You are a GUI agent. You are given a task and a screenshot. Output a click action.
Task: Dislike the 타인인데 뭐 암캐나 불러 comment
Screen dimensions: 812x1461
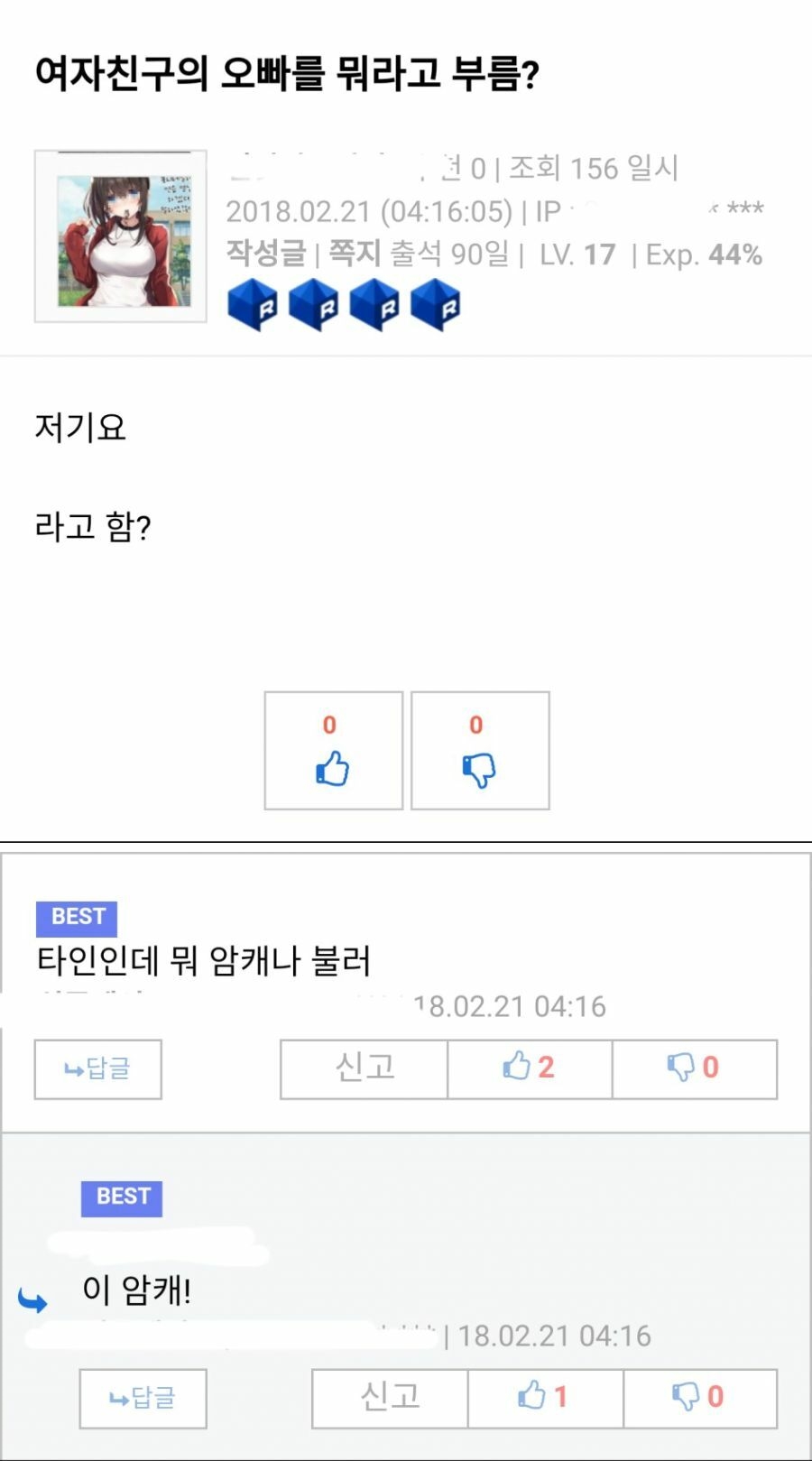[x=694, y=1069]
